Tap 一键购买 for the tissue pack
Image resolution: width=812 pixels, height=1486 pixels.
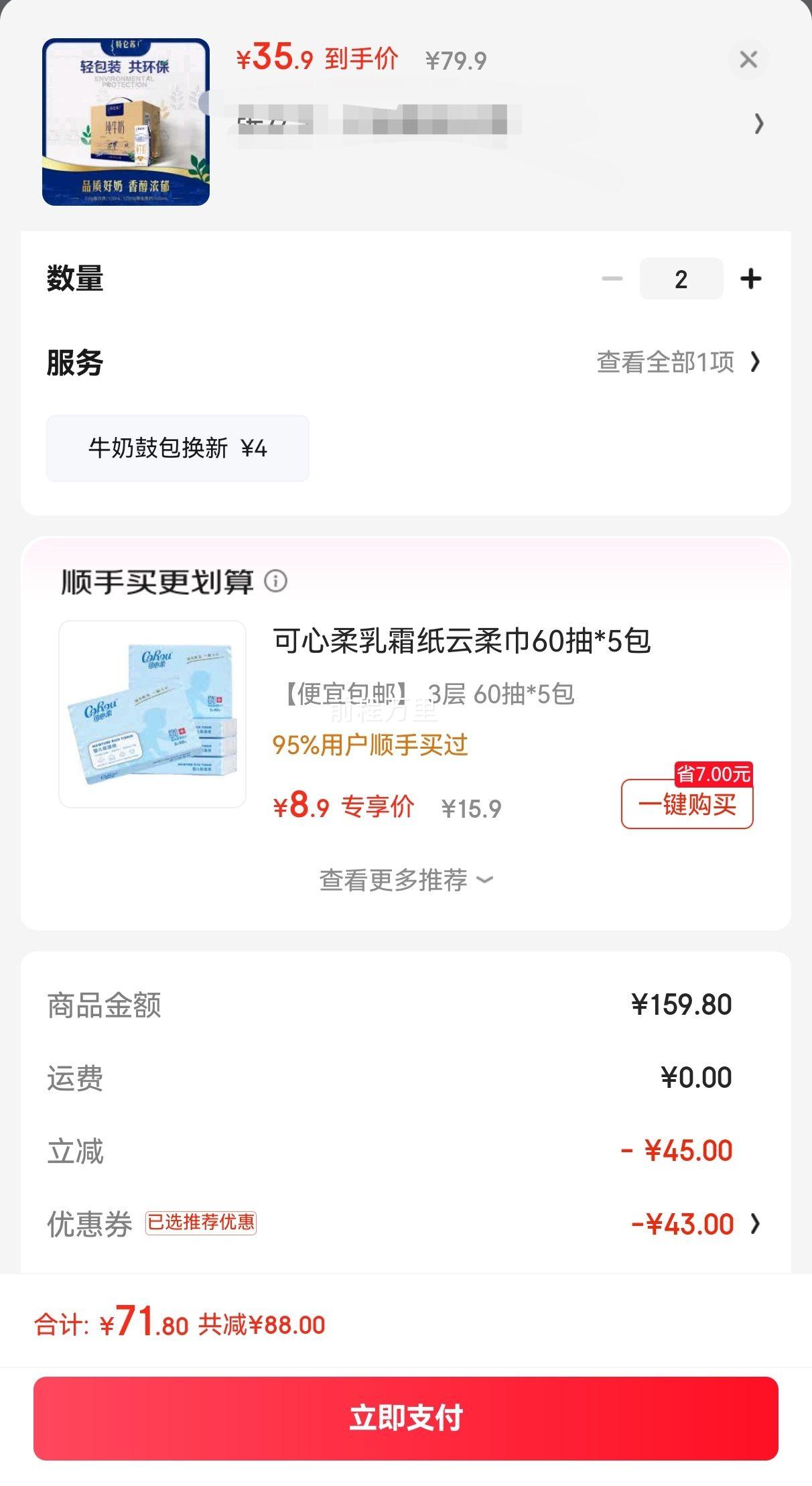coord(687,804)
